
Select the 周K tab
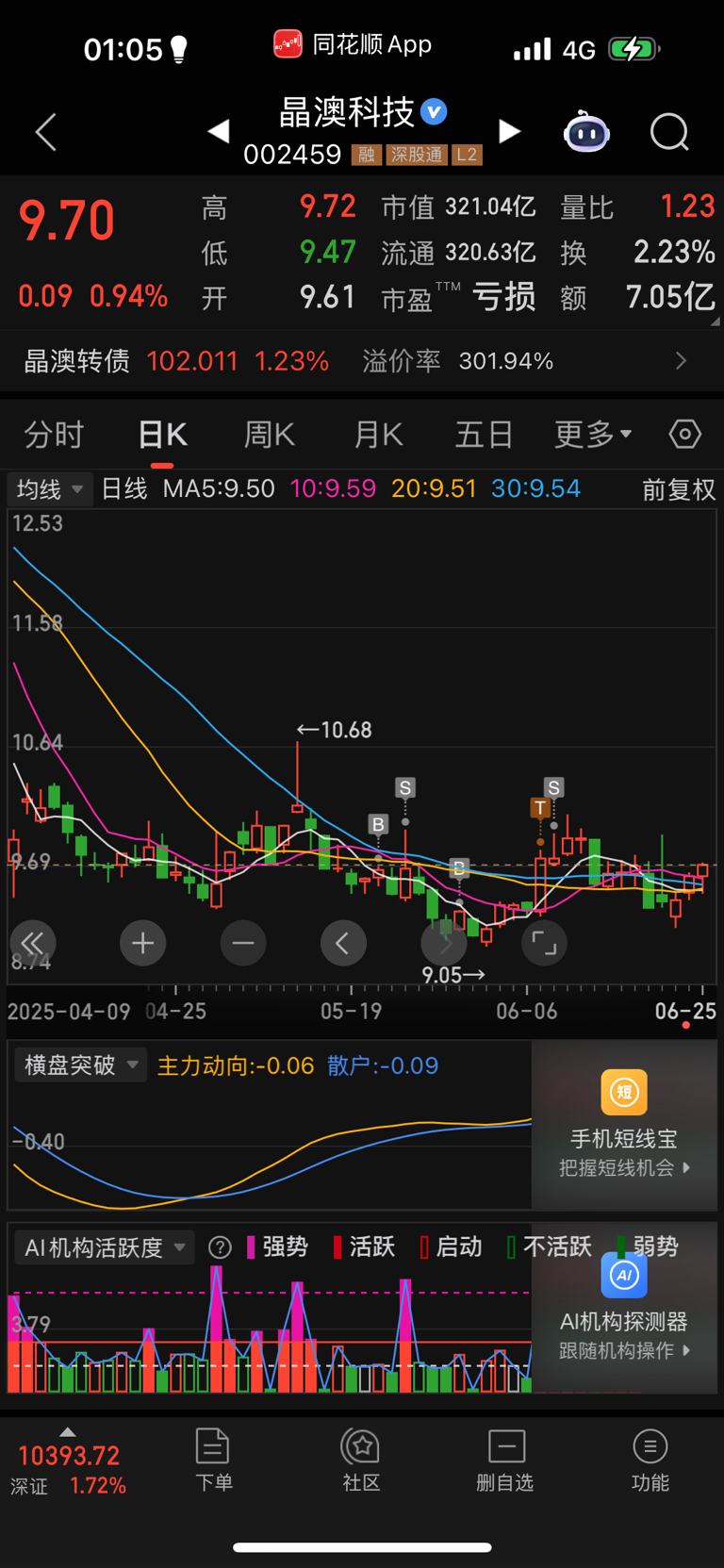coord(270,435)
